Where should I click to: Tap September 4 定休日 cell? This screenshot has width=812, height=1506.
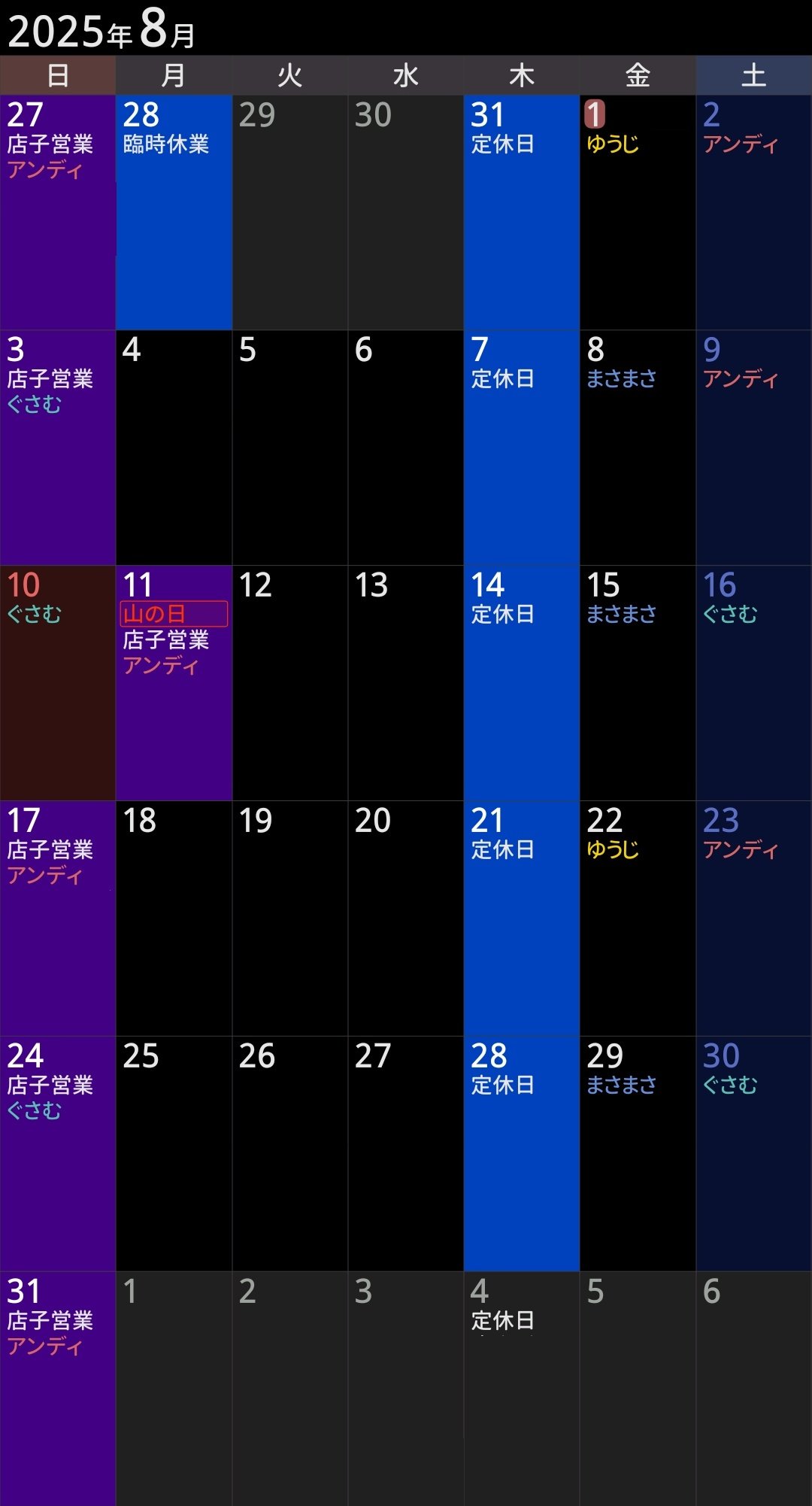521,1388
